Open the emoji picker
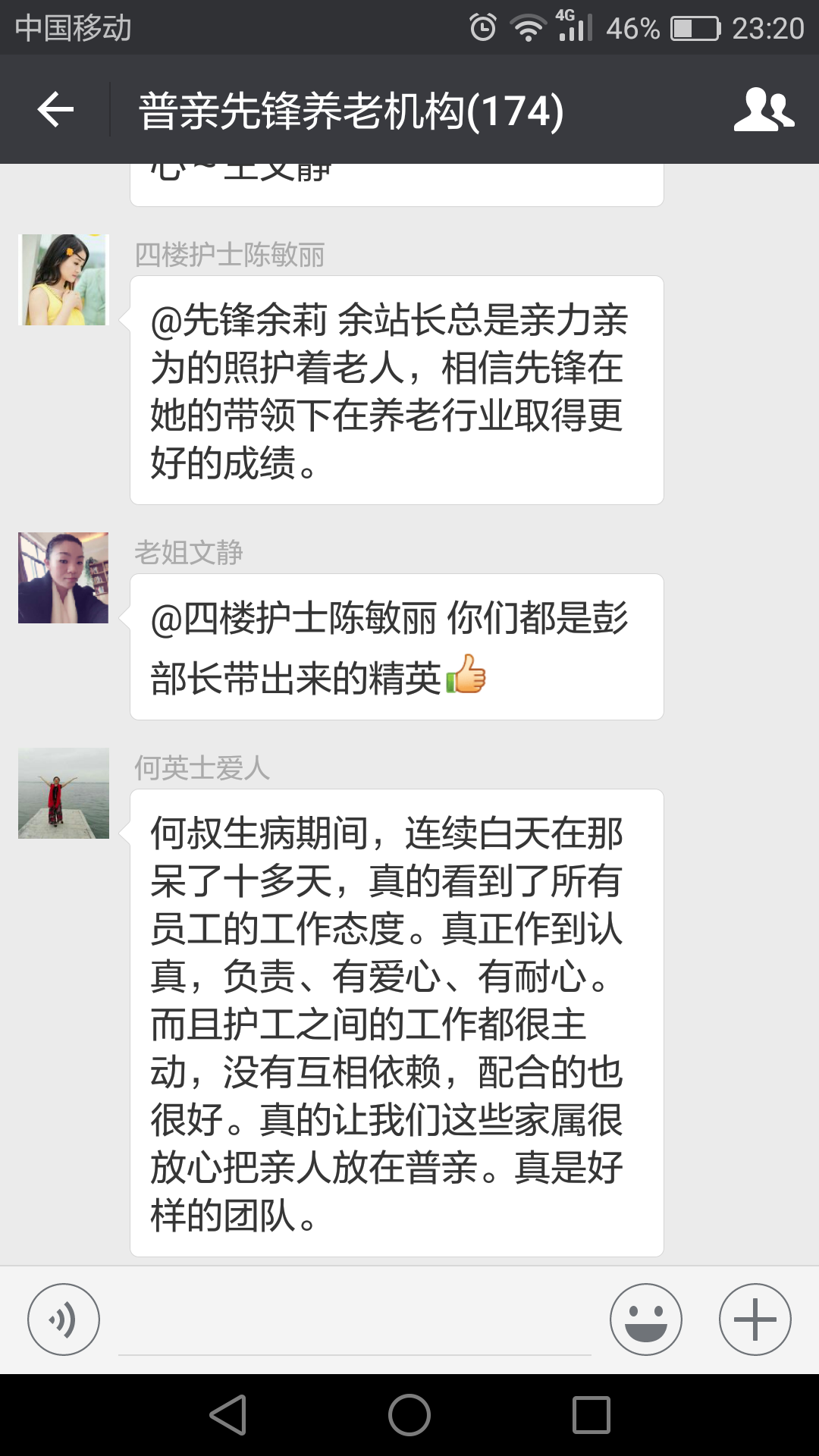Screen dimensions: 819x1456 tap(645, 1319)
